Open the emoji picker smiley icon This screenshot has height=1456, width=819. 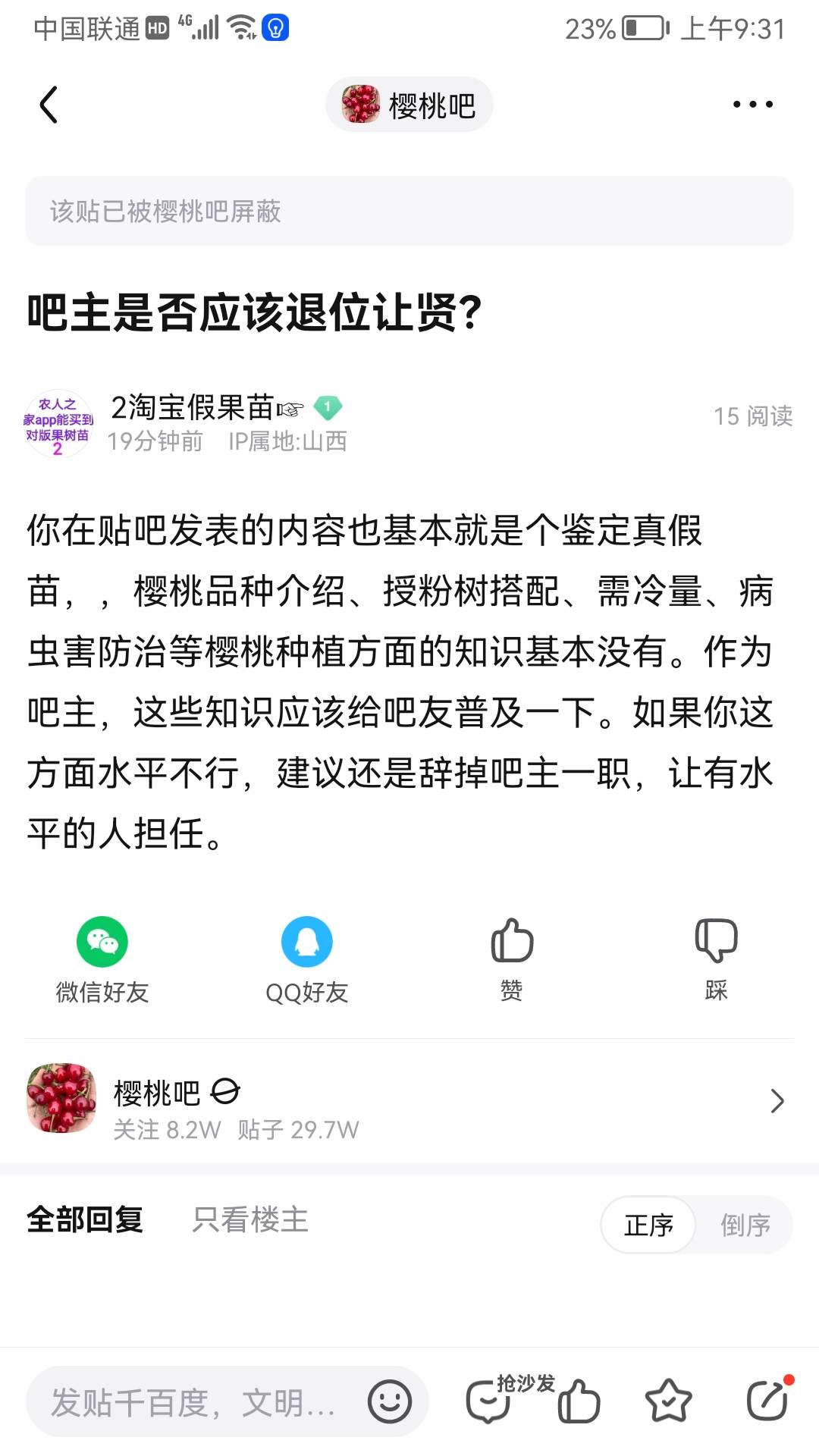pyautogui.click(x=390, y=1401)
